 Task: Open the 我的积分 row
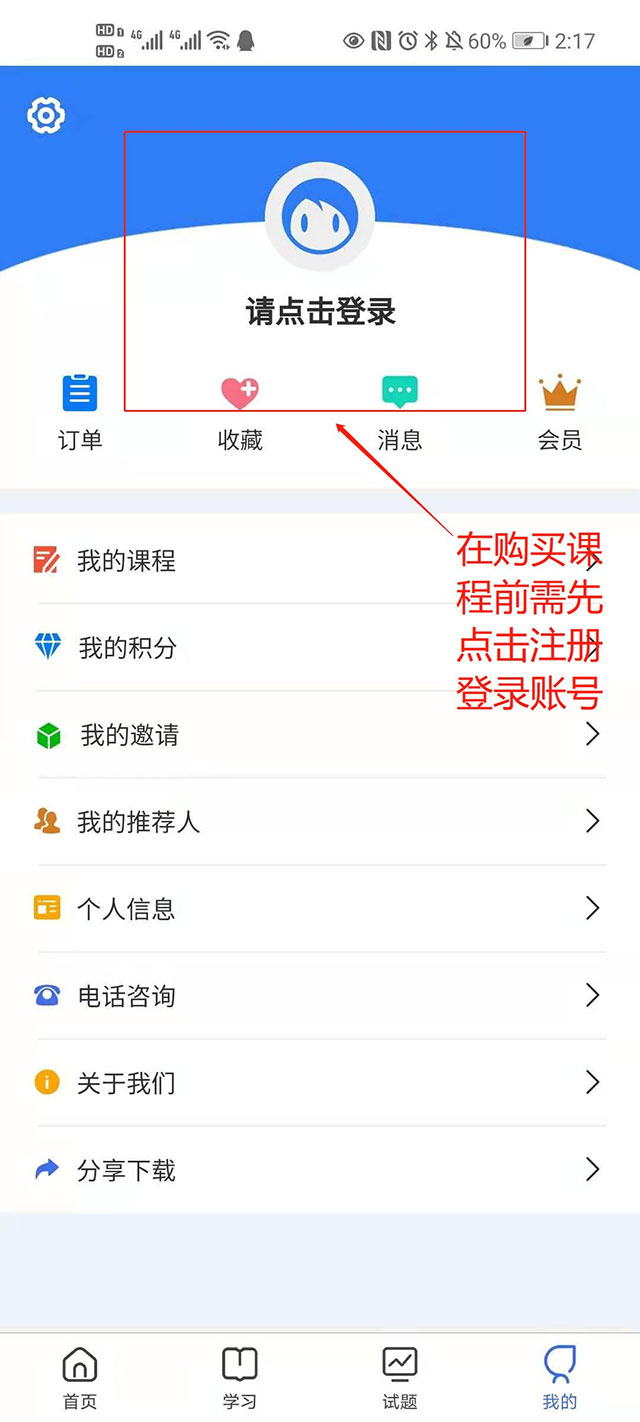(x=320, y=648)
